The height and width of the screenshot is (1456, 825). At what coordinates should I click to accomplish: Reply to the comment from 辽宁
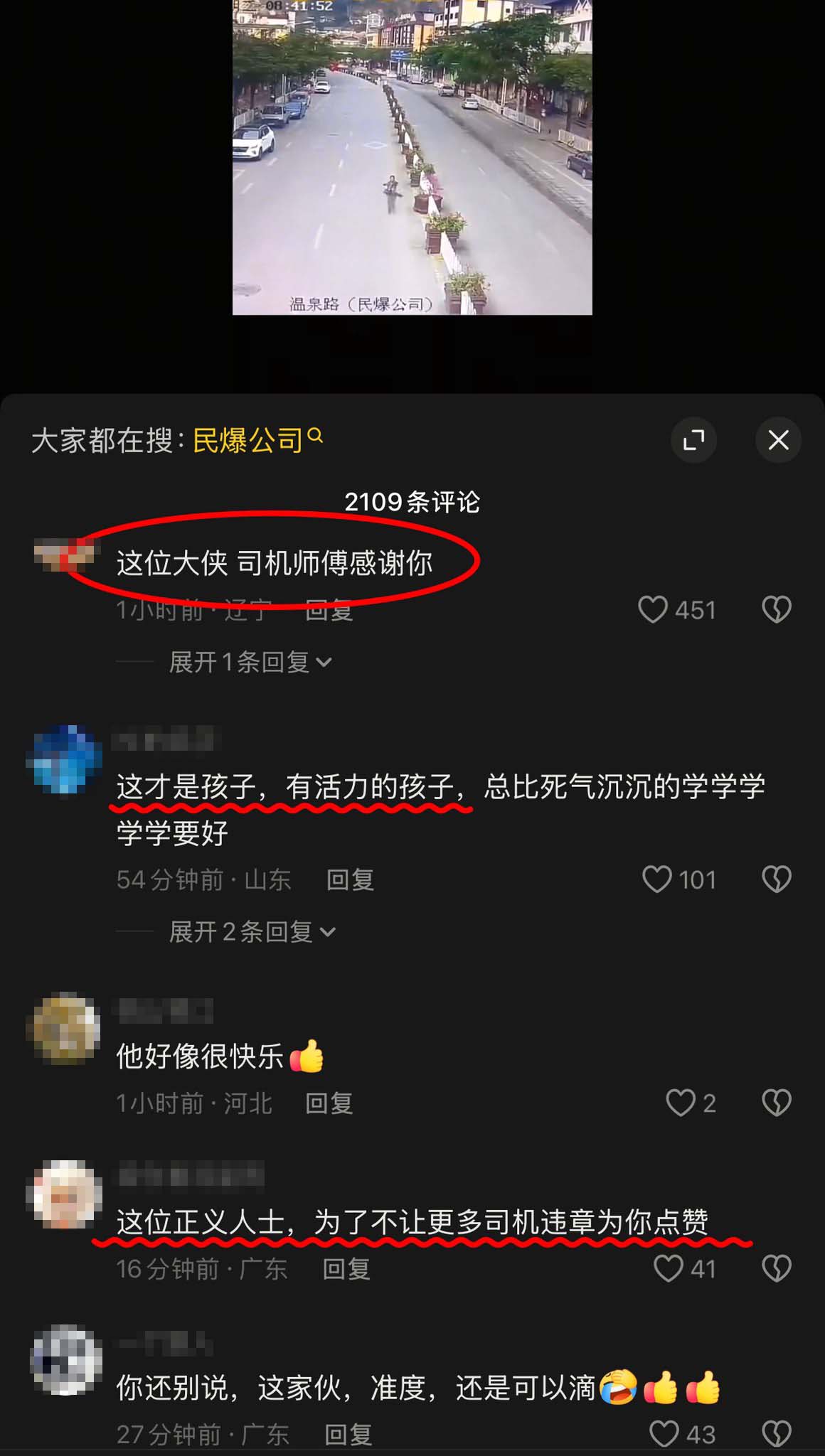[329, 610]
